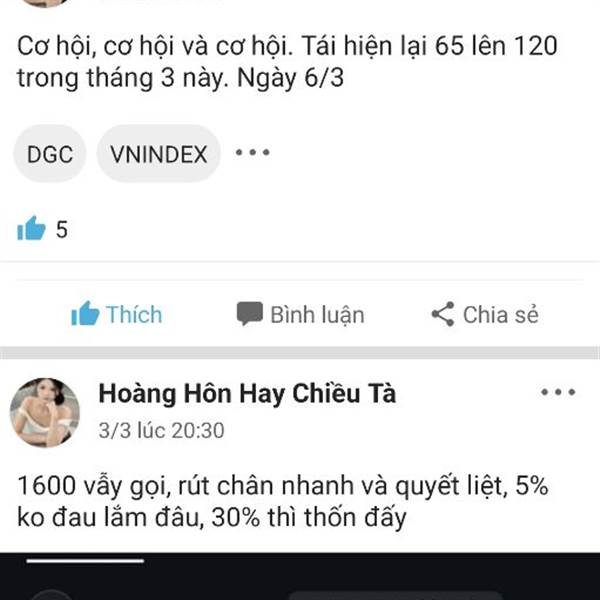
Task: Show more tagged tickers after VNINDEX
Action: [253, 152]
